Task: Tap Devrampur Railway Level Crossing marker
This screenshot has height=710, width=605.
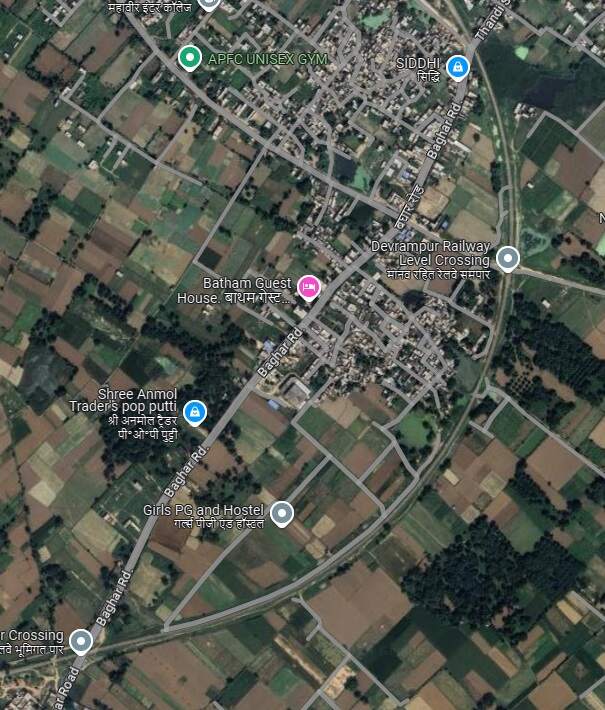Action: [508, 260]
